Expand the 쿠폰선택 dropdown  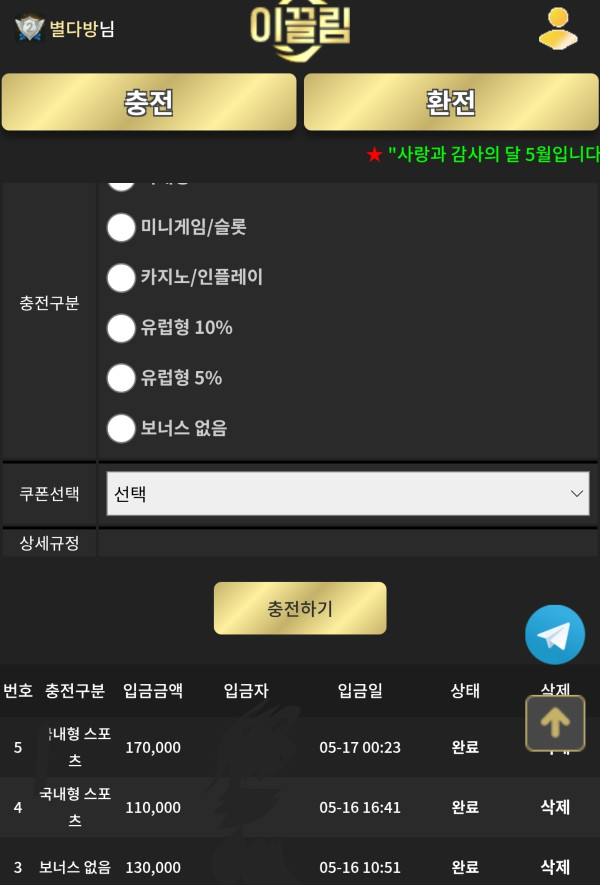[x=348, y=494]
